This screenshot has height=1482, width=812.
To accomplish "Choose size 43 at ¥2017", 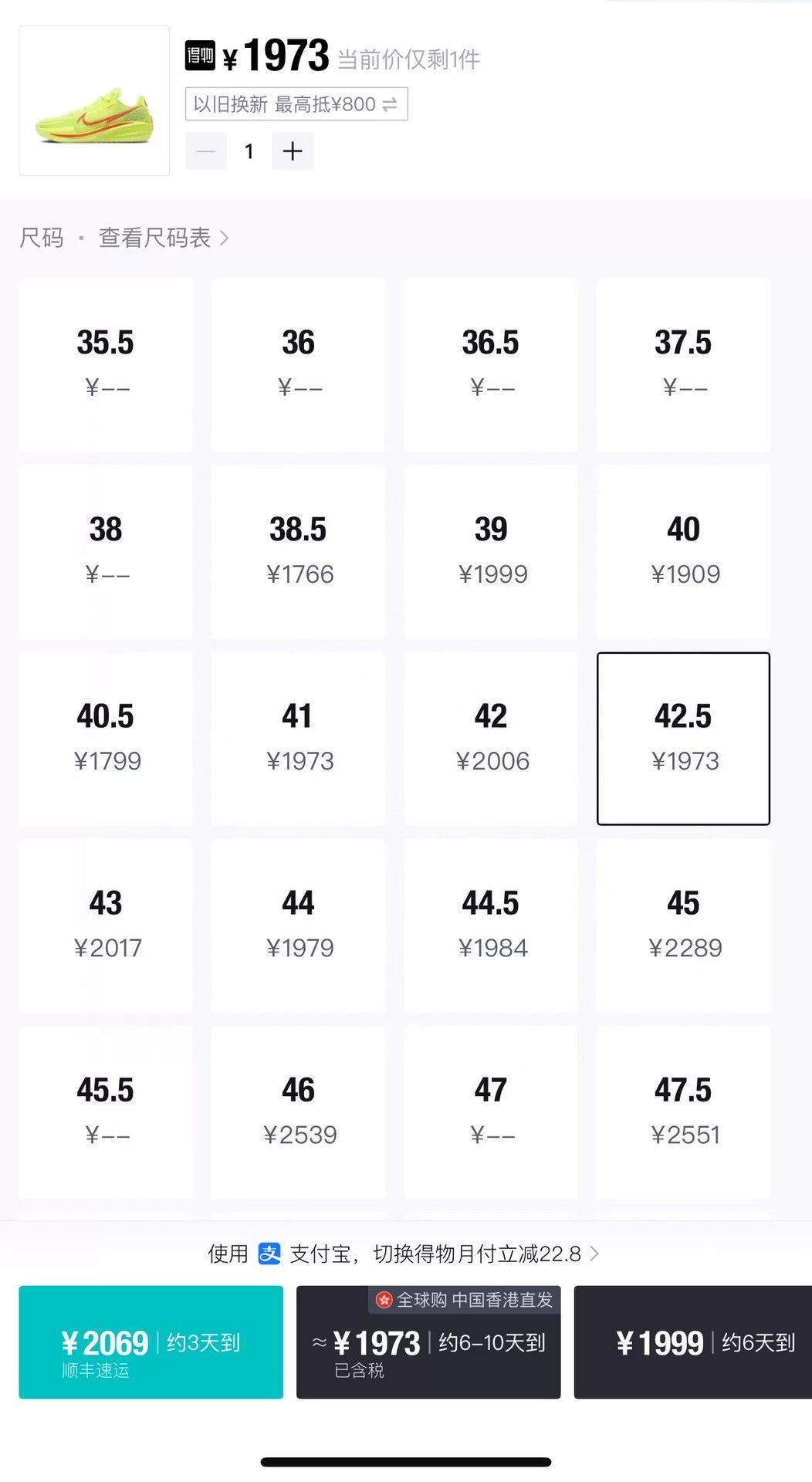I will [x=106, y=925].
